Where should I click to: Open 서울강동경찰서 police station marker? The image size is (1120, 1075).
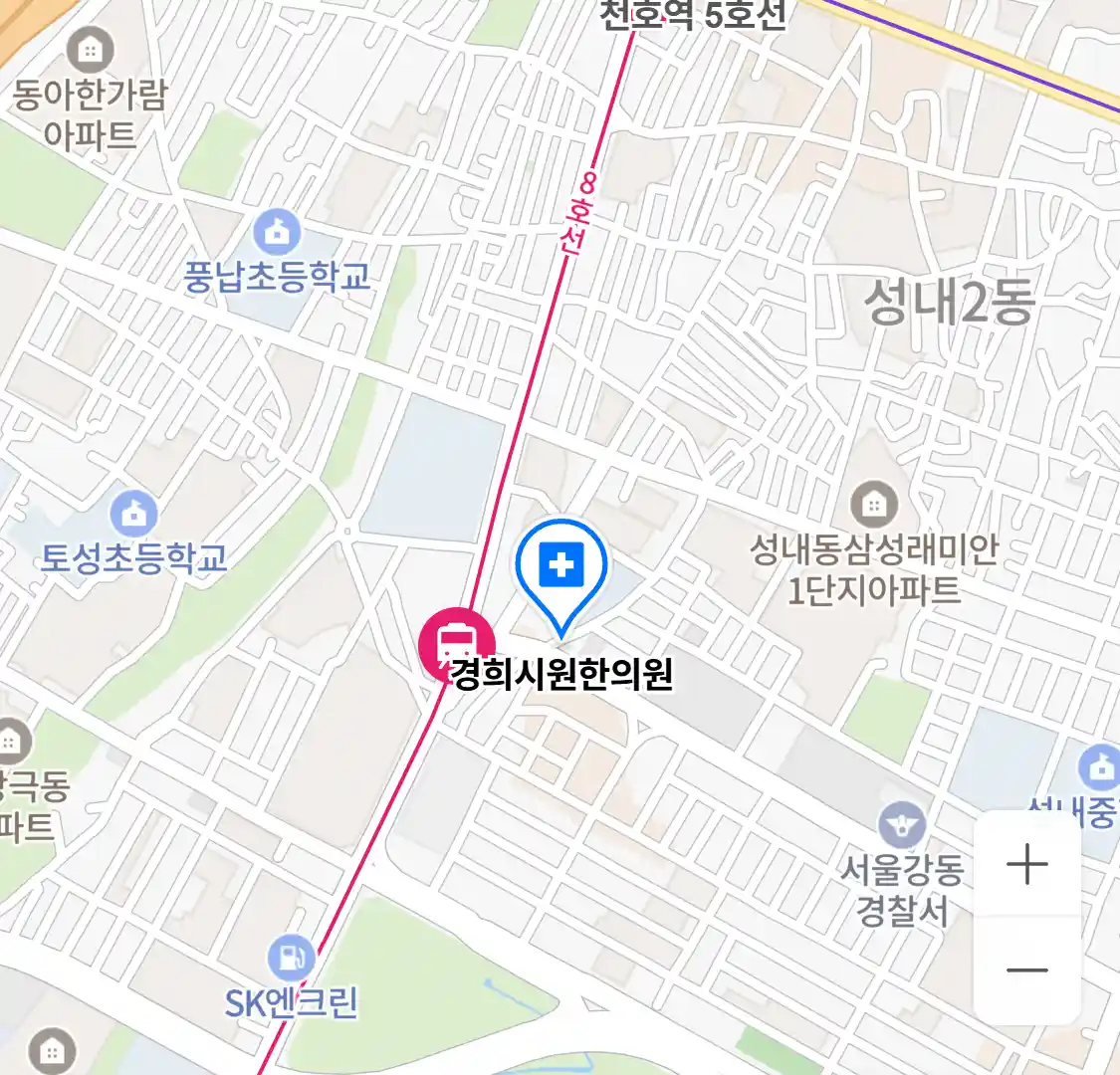902,825
